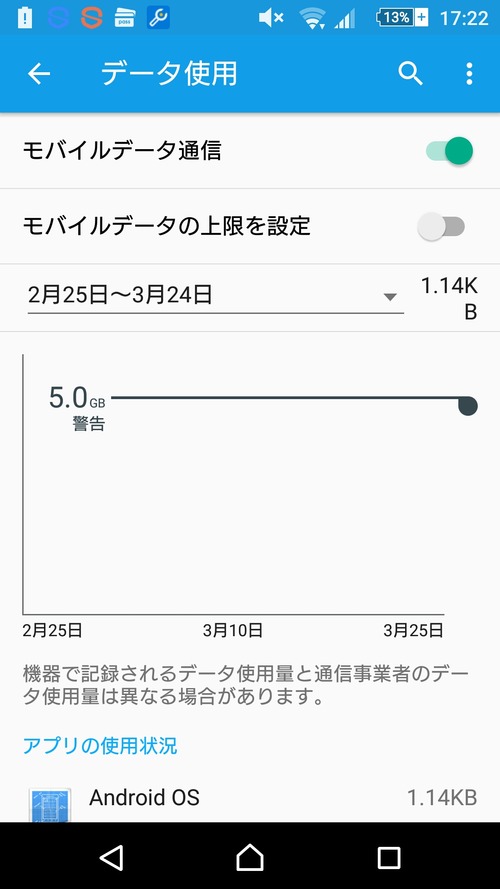Open recent apps from the navigation bar

pyautogui.click(x=389, y=857)
